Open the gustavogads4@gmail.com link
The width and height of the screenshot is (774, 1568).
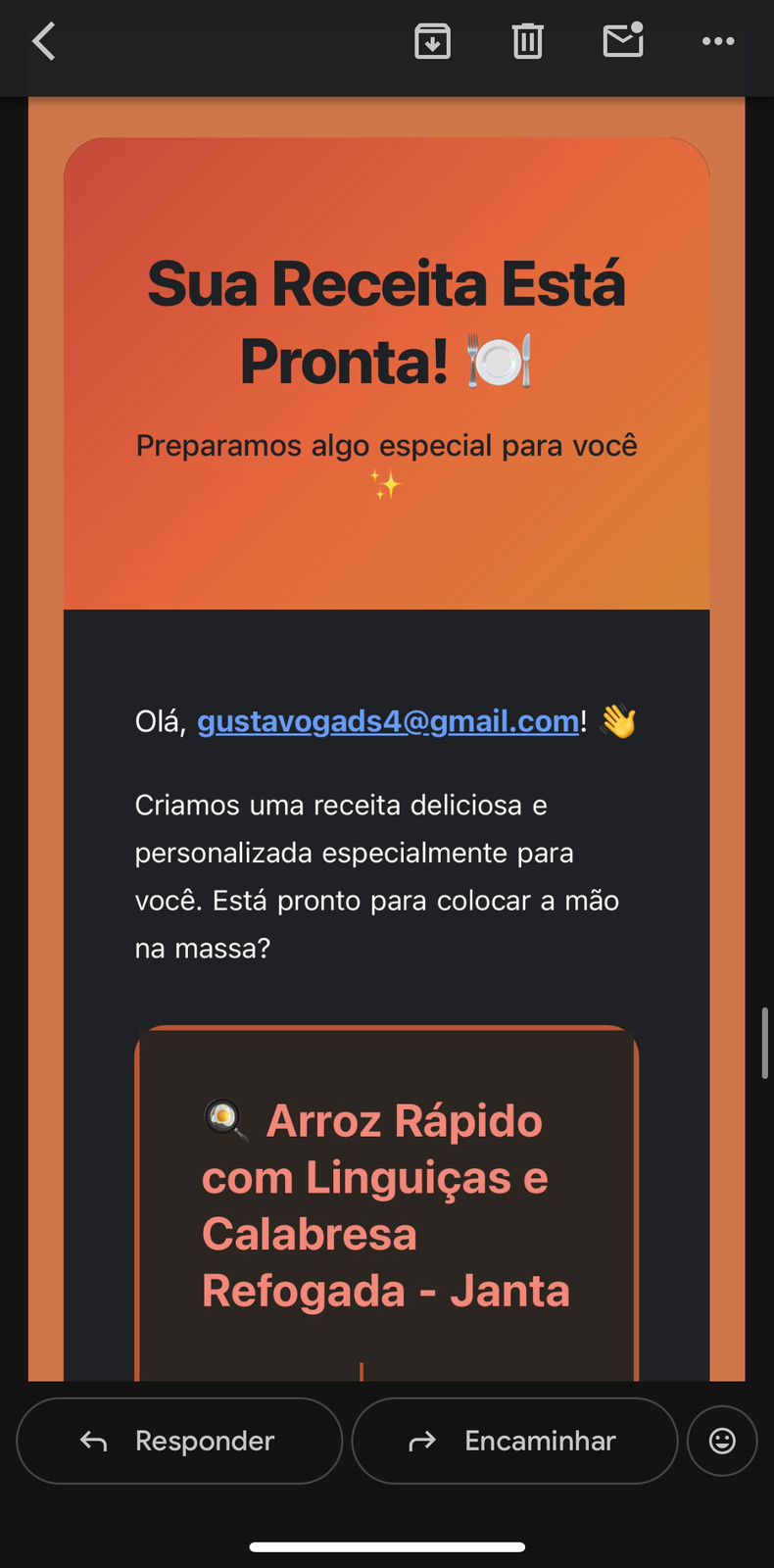click(388, 721)
